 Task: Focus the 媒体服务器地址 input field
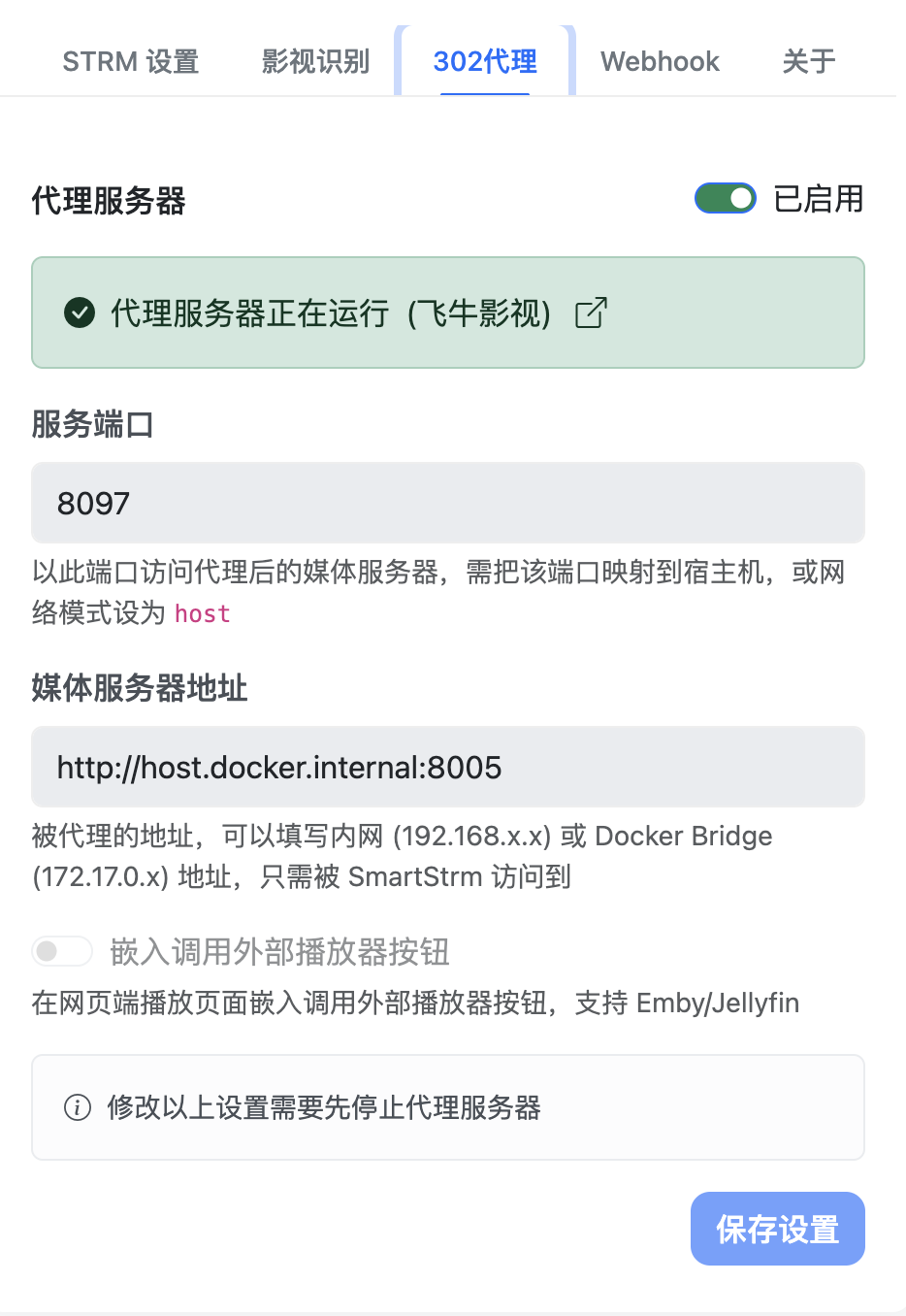[x=447, y=767]
